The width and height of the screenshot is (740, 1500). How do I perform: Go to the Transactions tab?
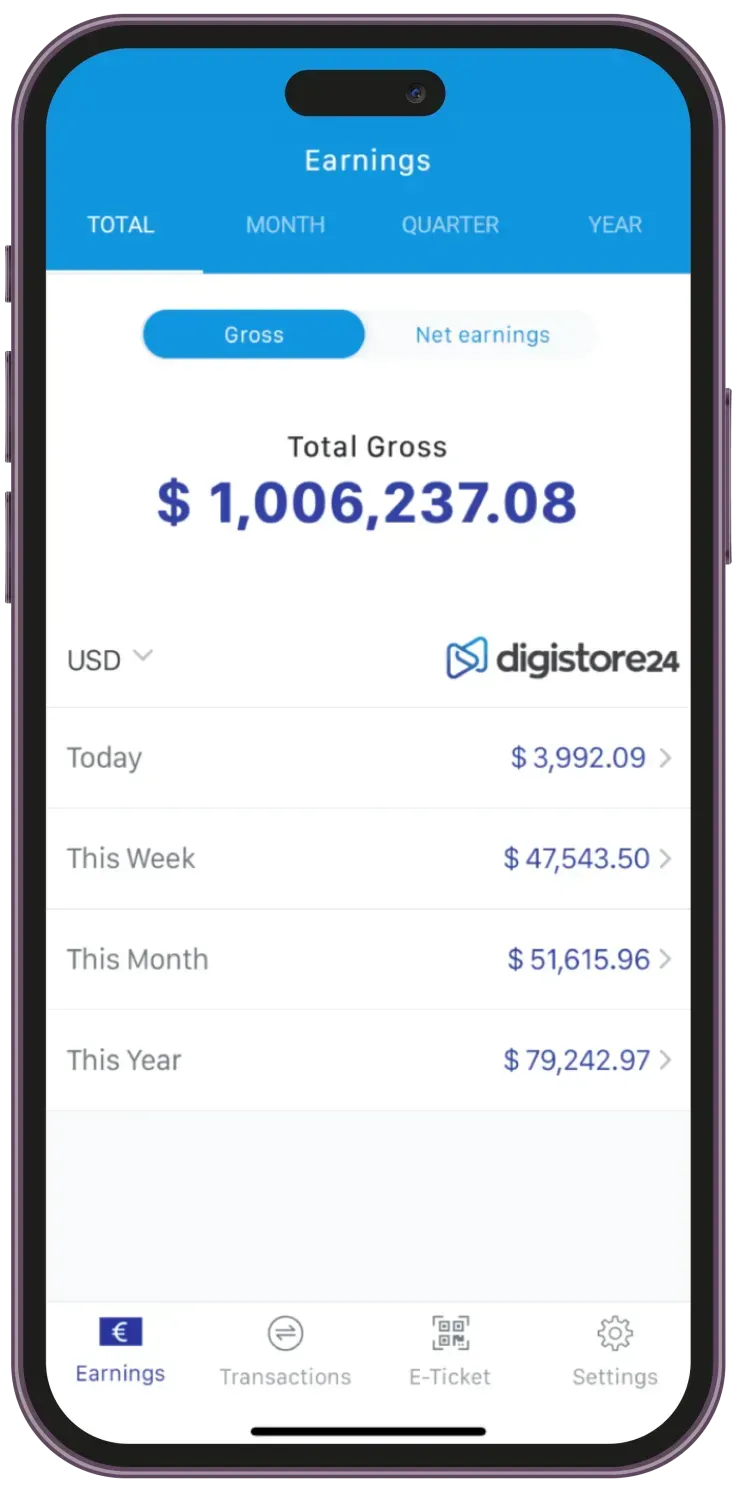click(x=285, y=1351)
